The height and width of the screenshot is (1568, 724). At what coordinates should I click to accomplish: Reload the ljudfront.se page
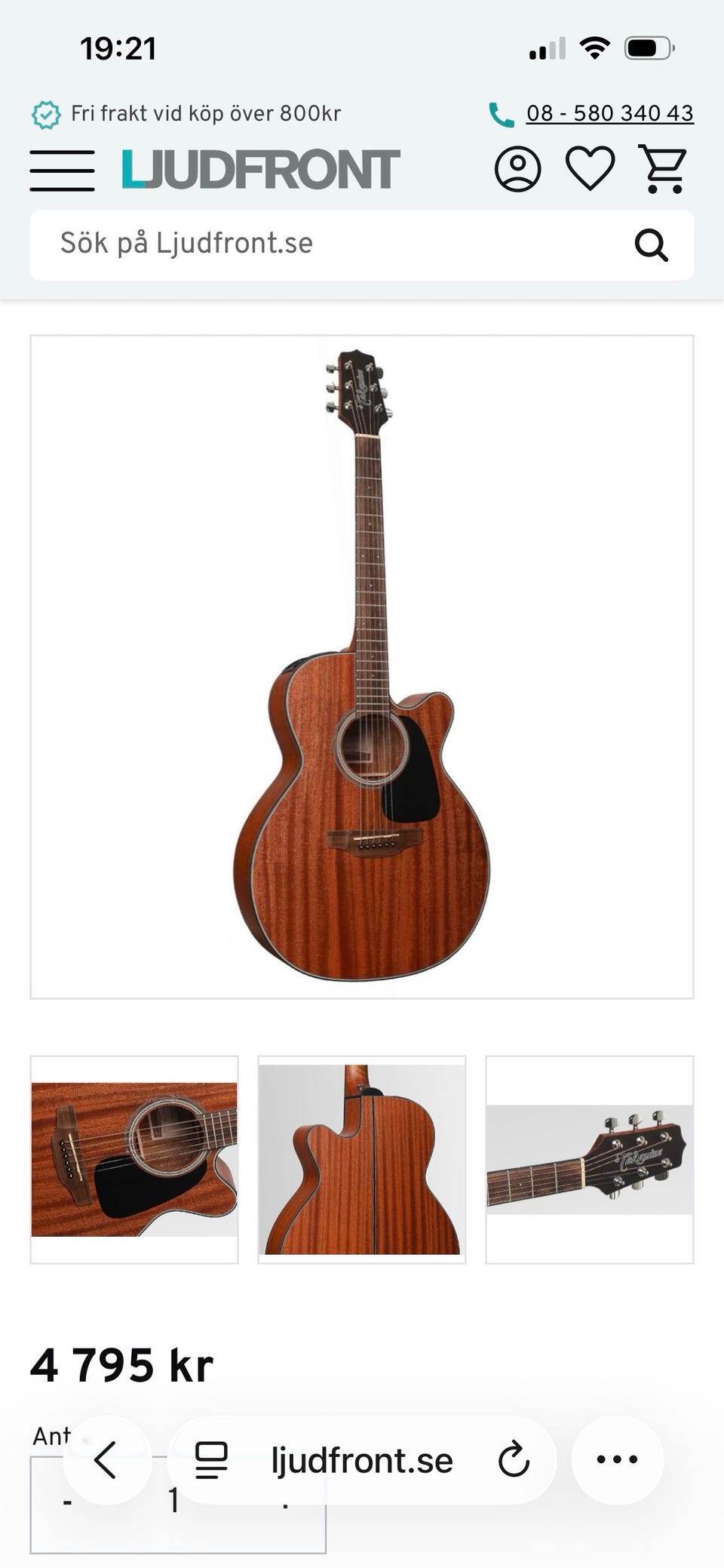coord(514,1460)
